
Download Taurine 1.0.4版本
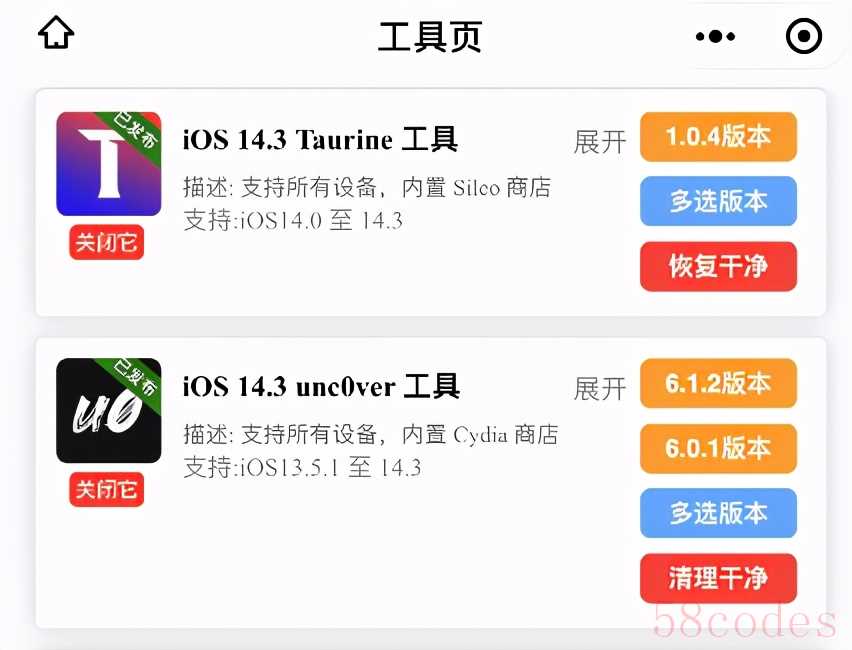(718, 137)
